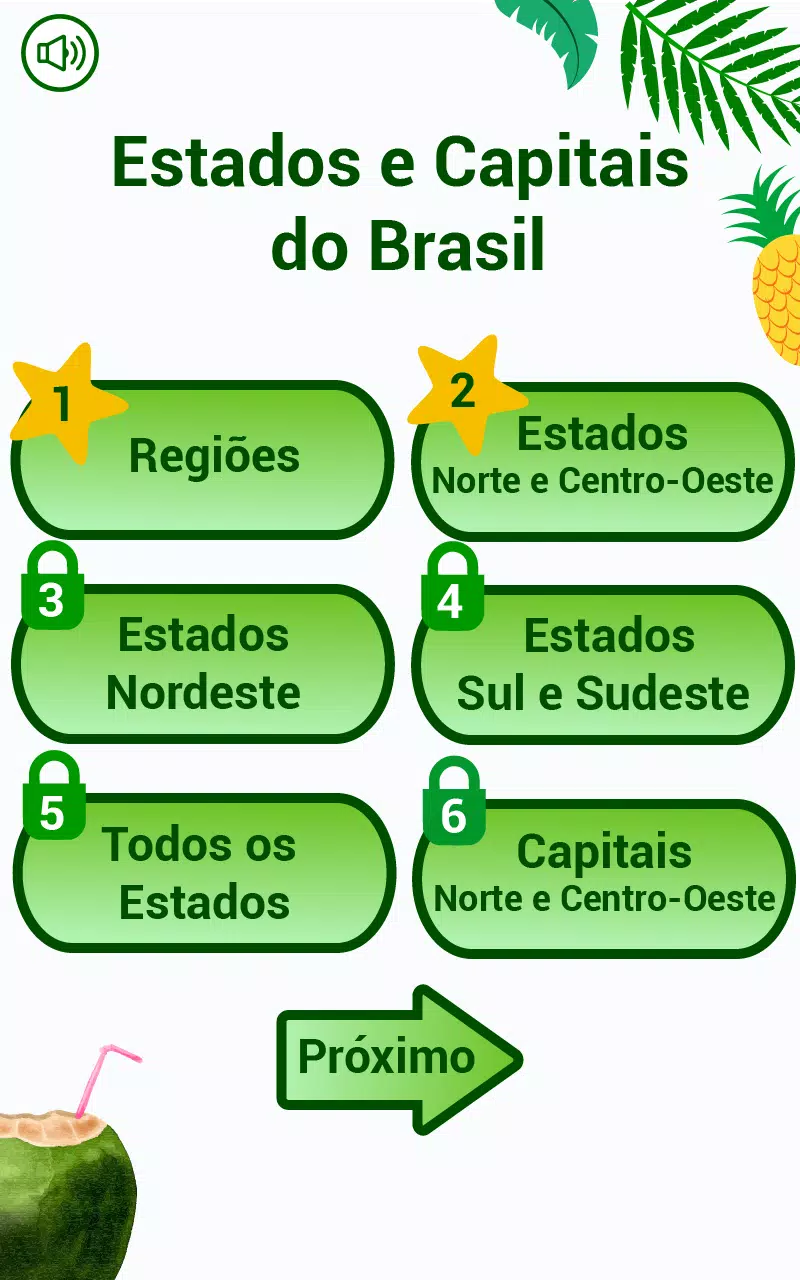Mute the game sound
Image resolution: width=800 pixels, height=1280 pixels.
[57, 53]
